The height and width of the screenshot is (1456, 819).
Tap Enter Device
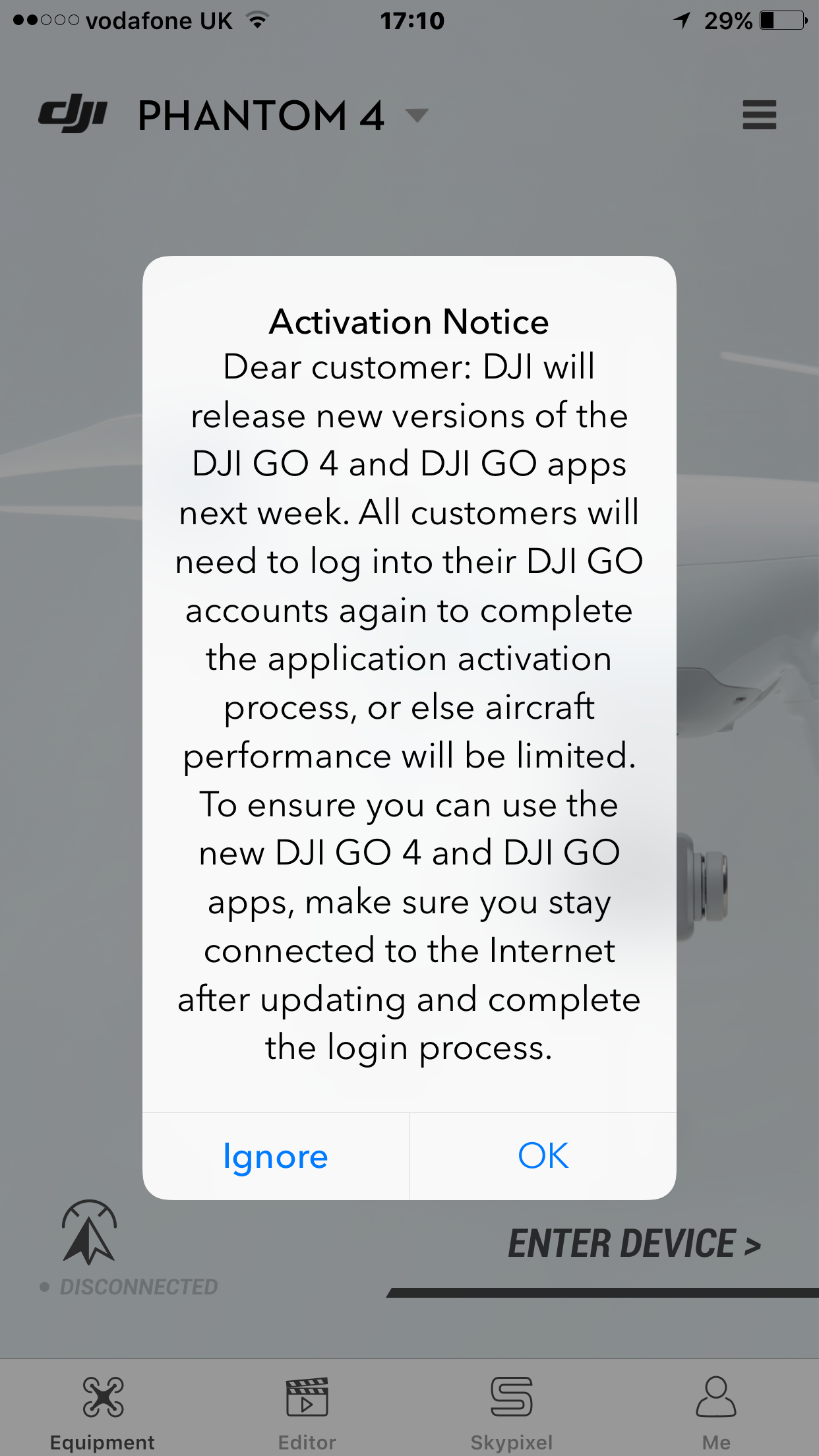(x=634, y=1244)
